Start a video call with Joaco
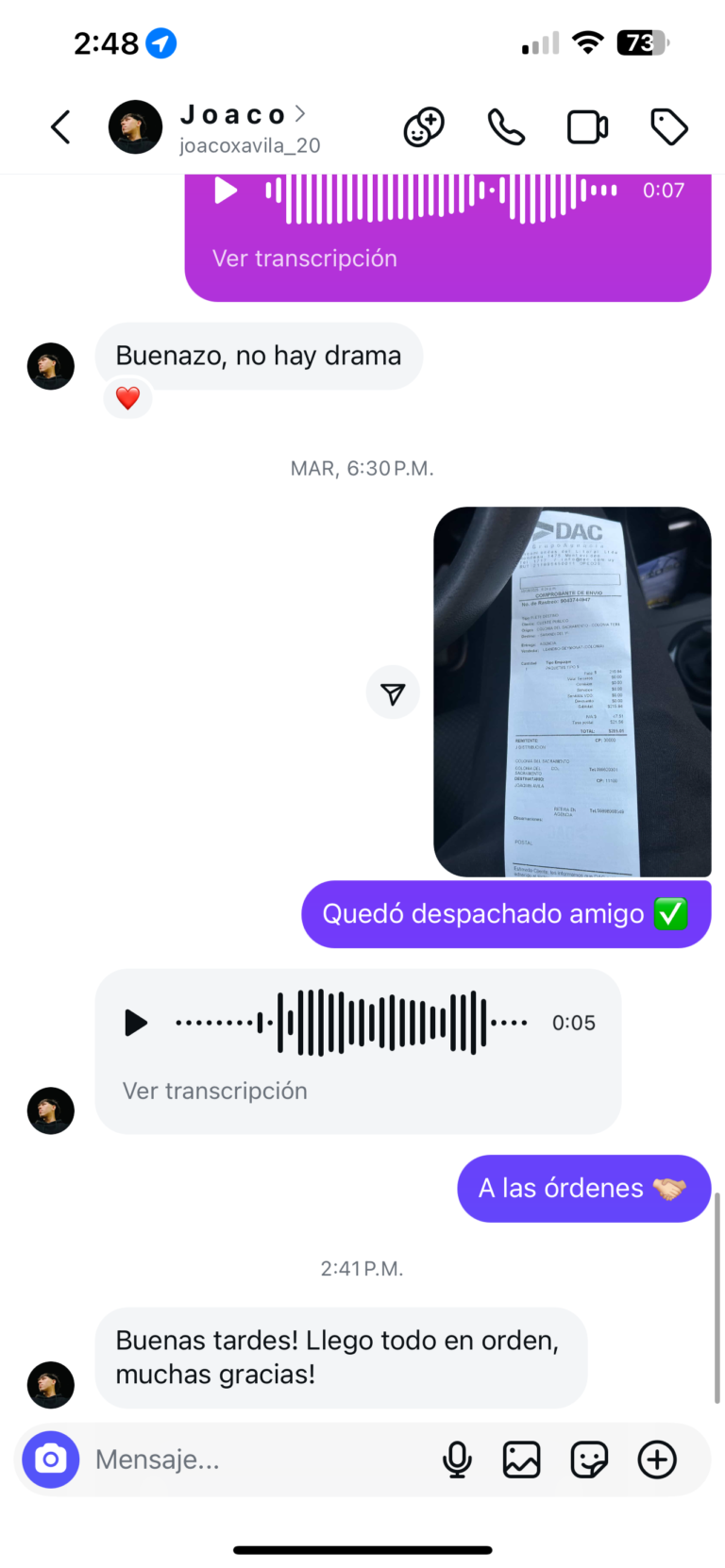The width and height of the screenshot is (725, 1568). 587,127
